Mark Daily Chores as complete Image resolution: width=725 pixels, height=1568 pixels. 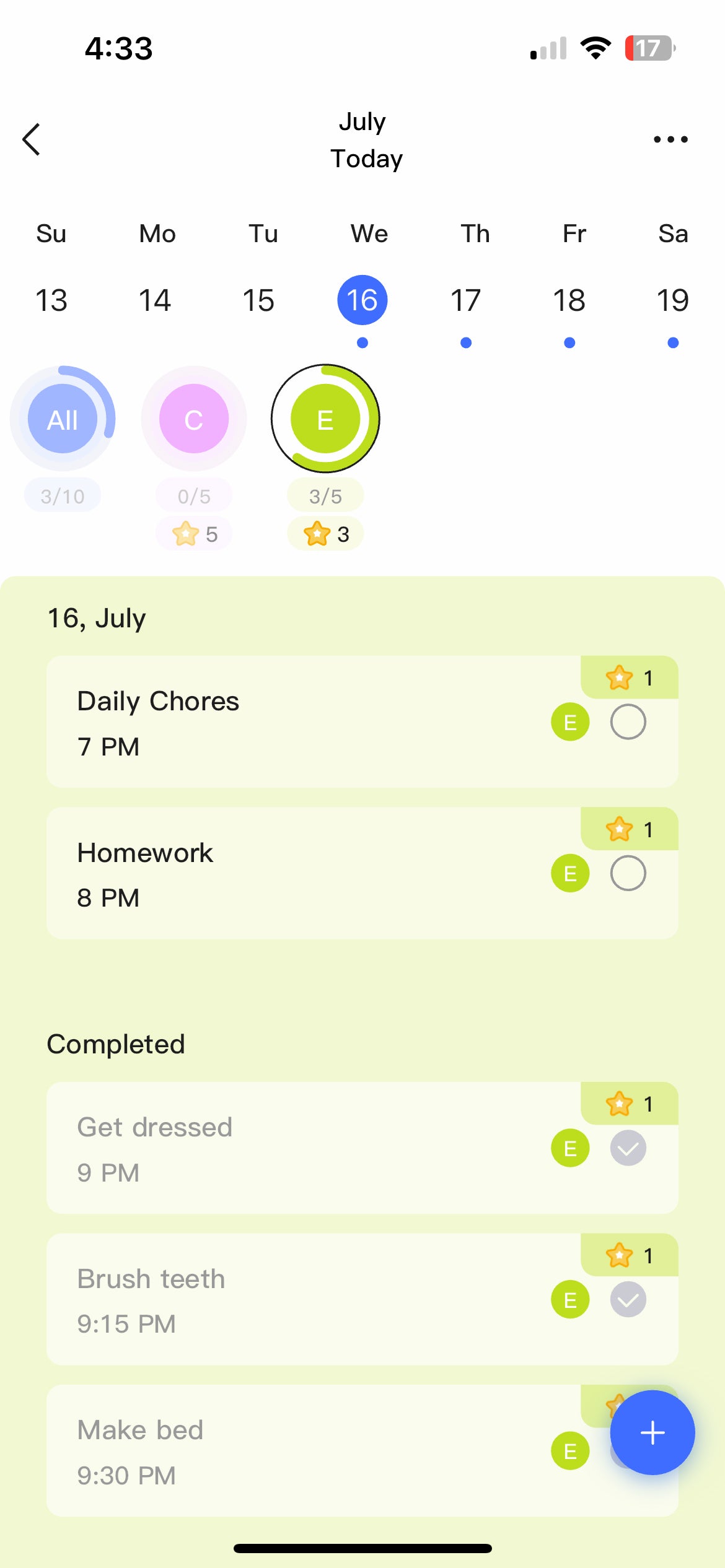click(x=628, y=721)
